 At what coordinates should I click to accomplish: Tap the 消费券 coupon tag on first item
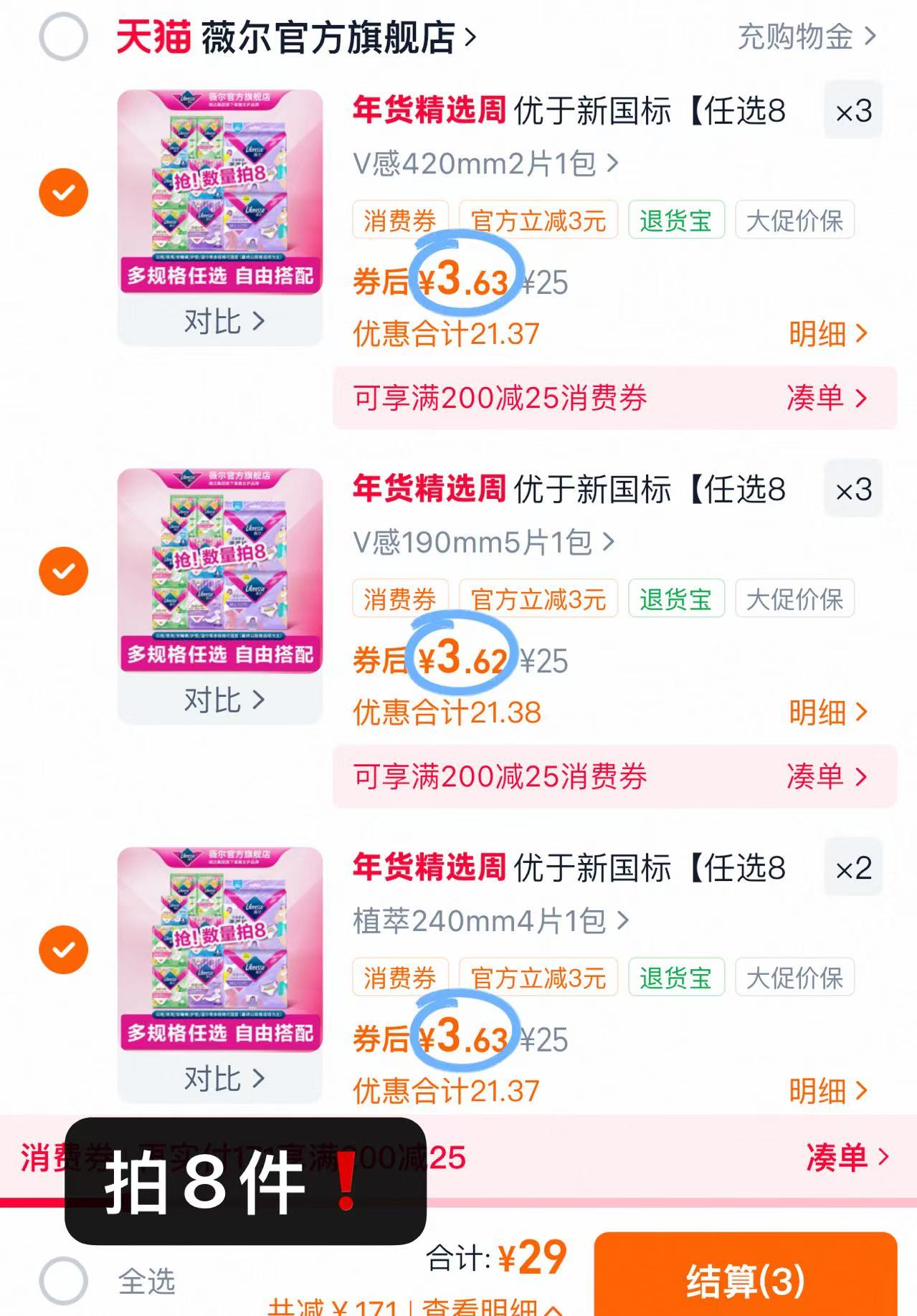[399, 220]
